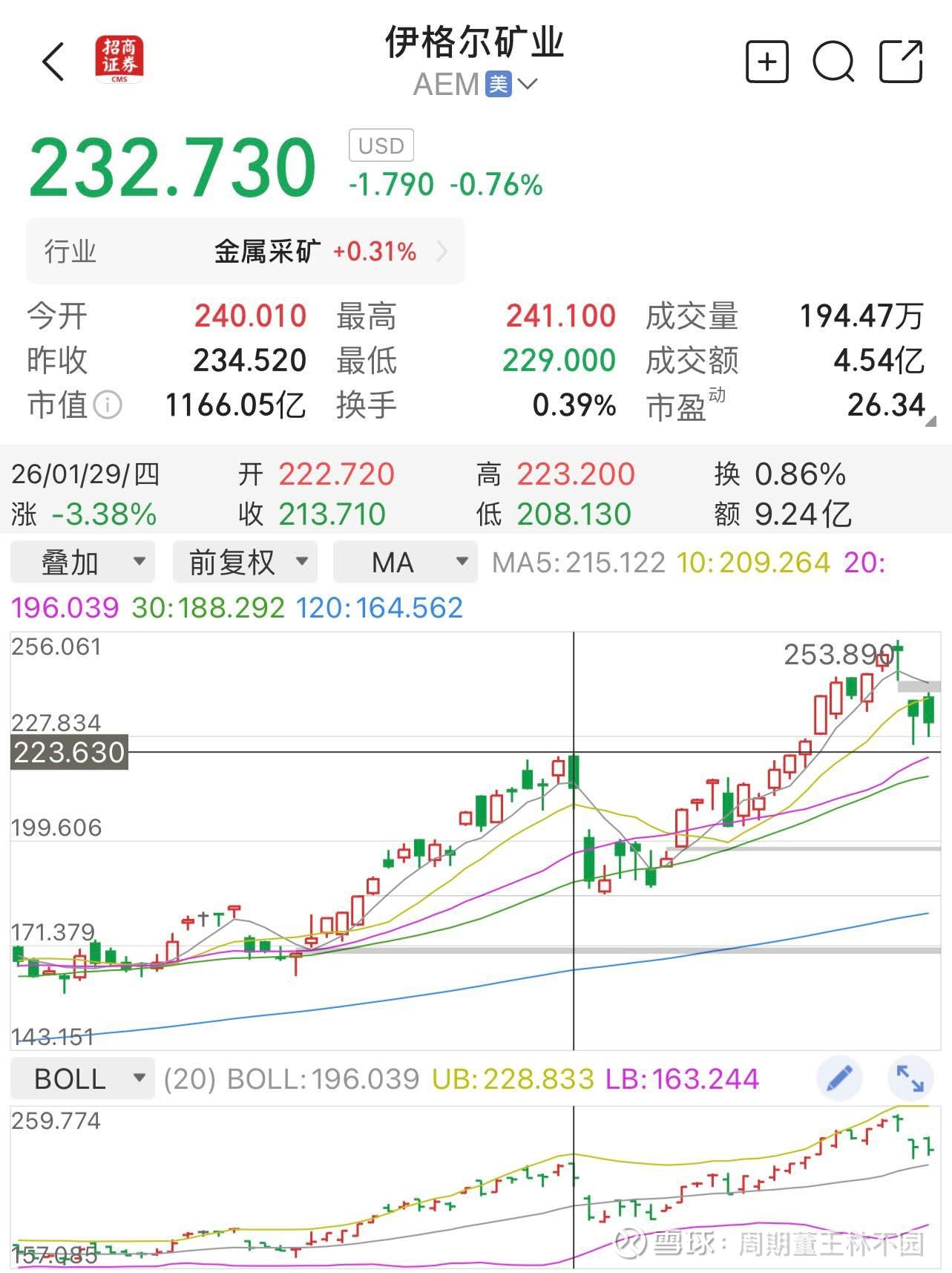
Task: Show the 市值 info tooltip
Action: pos(108,405)
